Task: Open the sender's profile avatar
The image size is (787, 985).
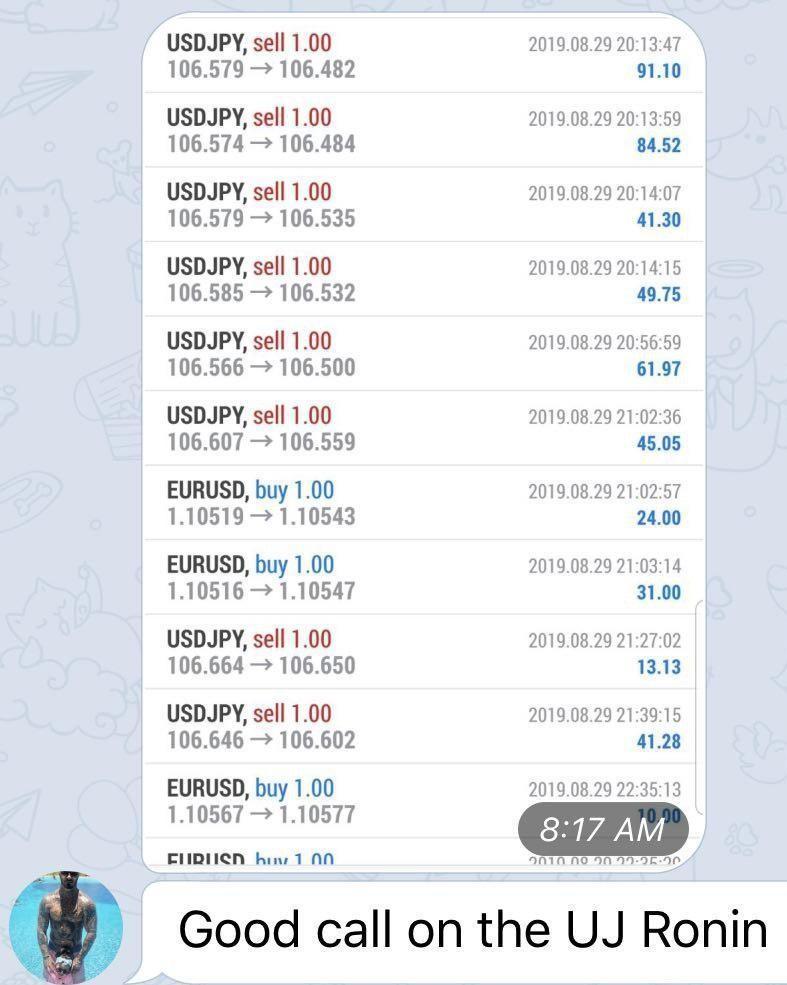Action: click(x=66, y=927)
